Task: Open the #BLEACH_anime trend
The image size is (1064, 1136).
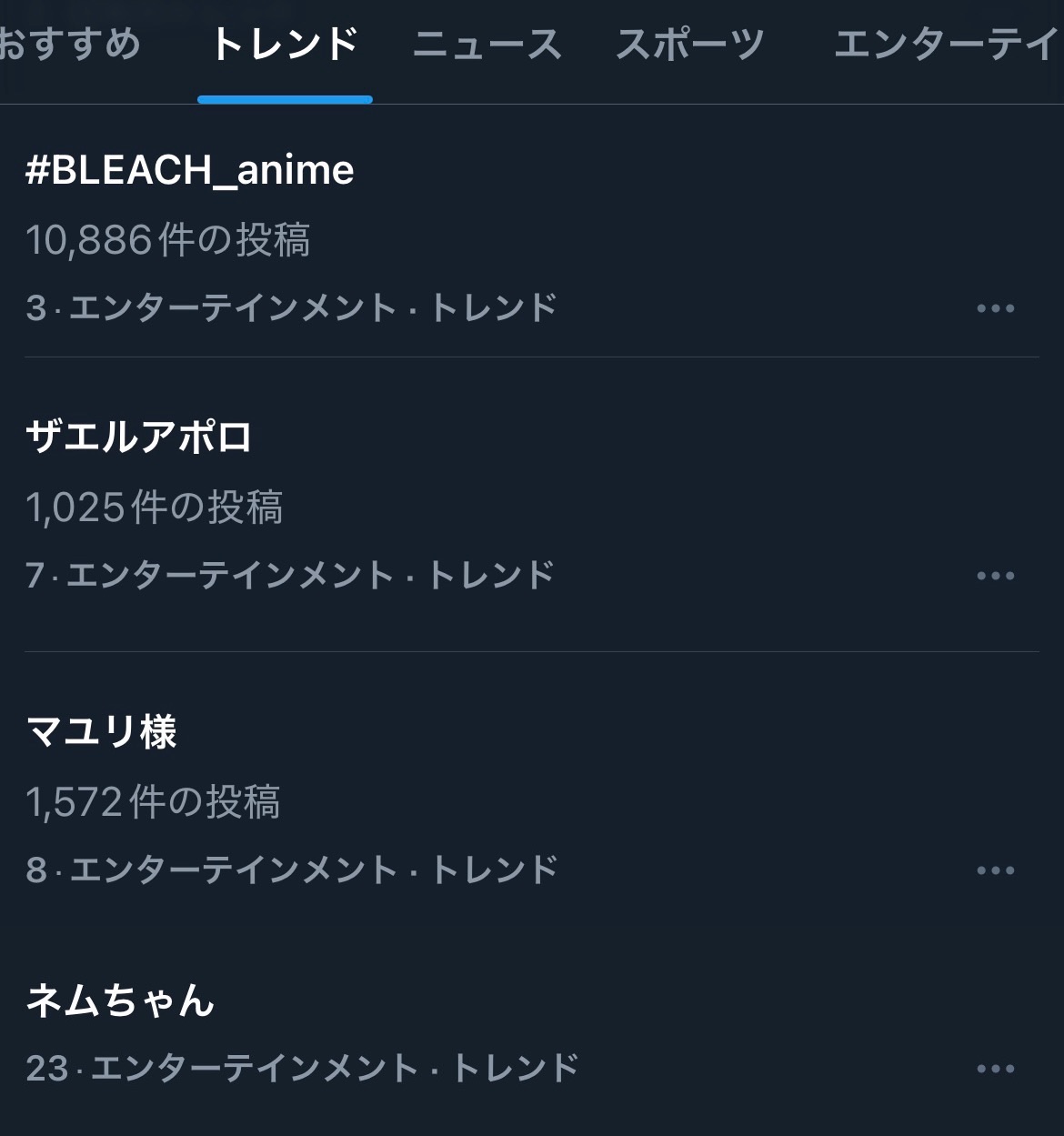Action: click(189, 170)
